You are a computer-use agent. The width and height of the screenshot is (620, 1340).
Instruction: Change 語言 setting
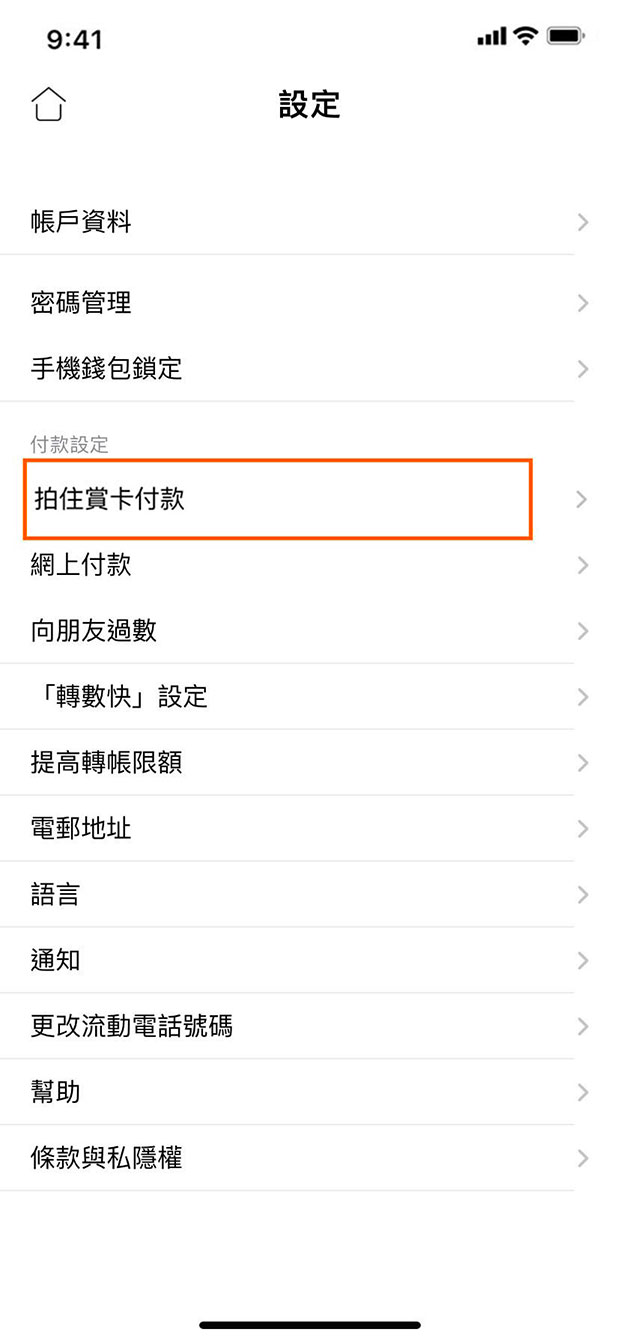(x=300, y=895)
